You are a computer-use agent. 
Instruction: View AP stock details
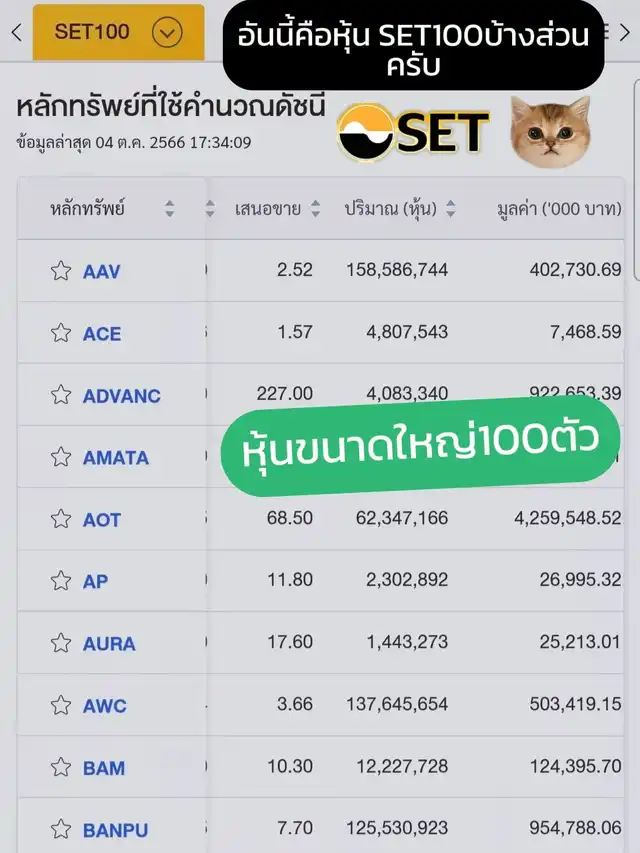pos(95,582)
